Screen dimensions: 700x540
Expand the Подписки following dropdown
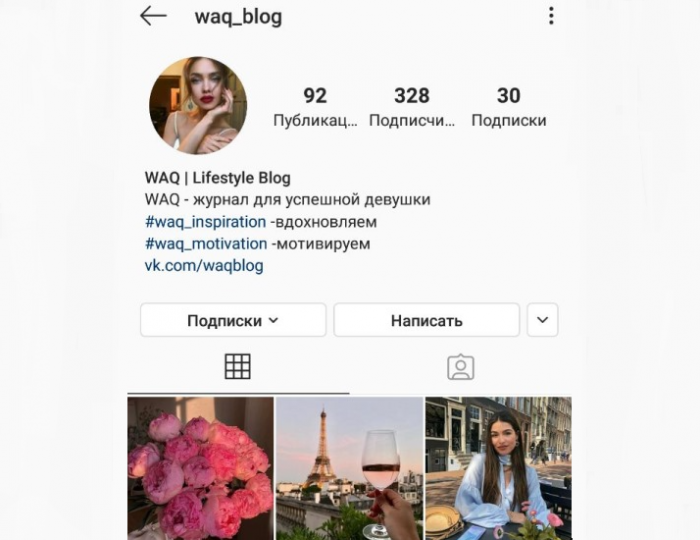[x=233, y=321]
